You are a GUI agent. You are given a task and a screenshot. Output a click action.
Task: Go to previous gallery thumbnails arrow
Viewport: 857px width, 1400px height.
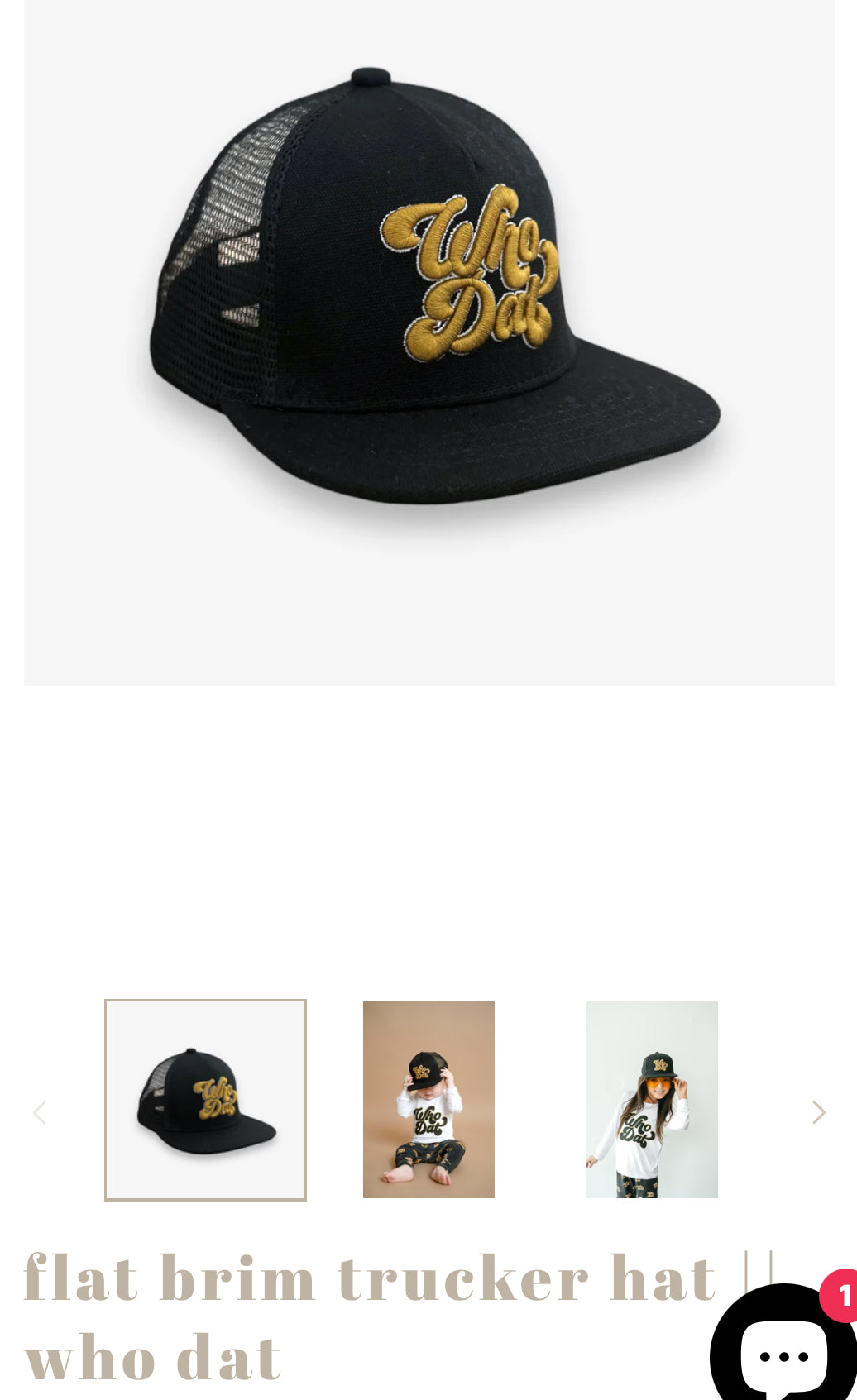[x=39, y=1113]
